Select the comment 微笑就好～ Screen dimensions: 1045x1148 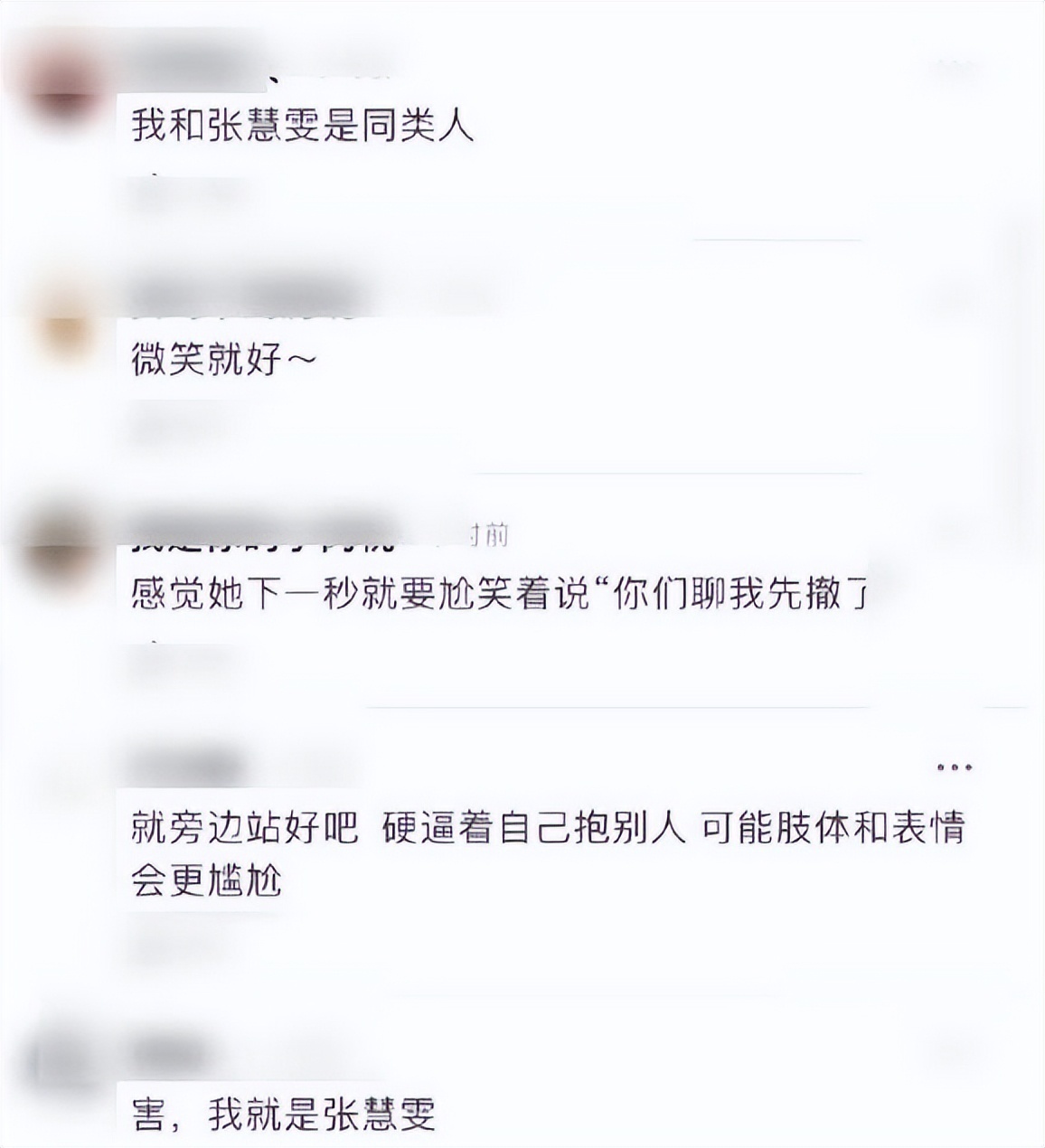coord(223,362)
